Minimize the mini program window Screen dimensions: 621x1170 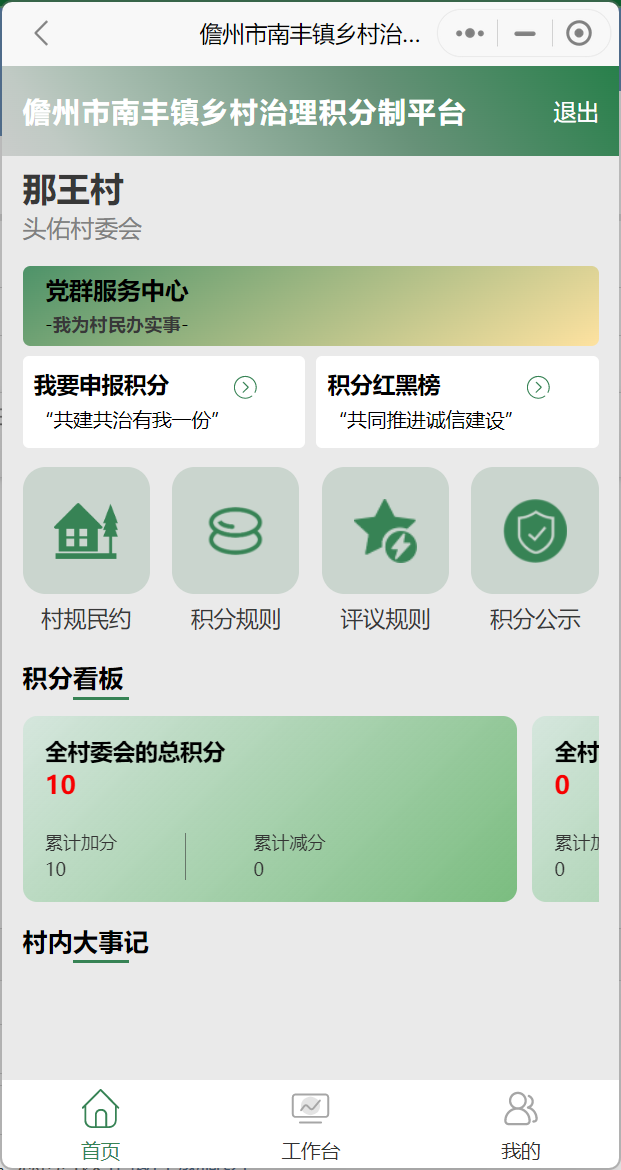(524, 34)
